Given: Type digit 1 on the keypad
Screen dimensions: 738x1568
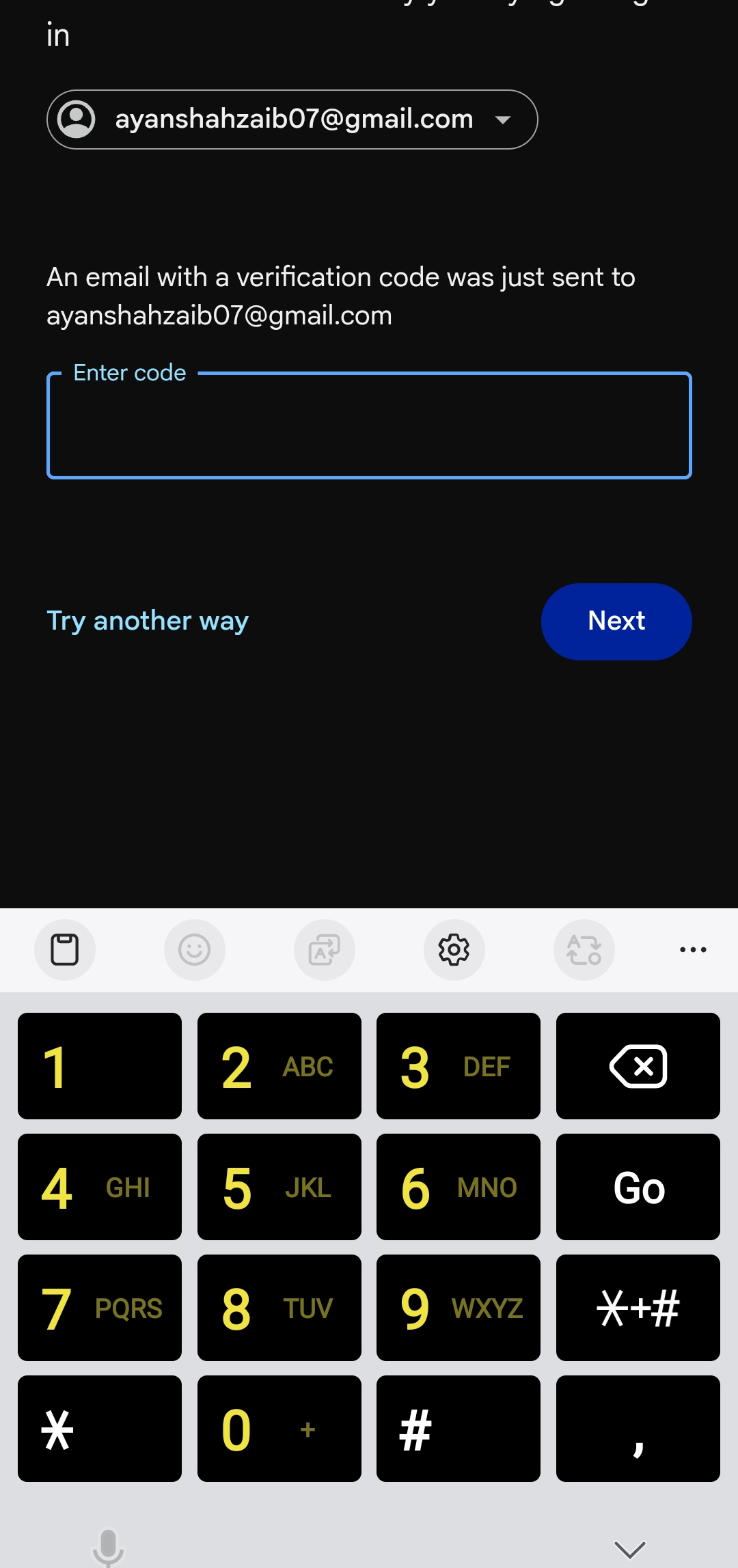Looking at the screenshot, I should [100, 1066].
